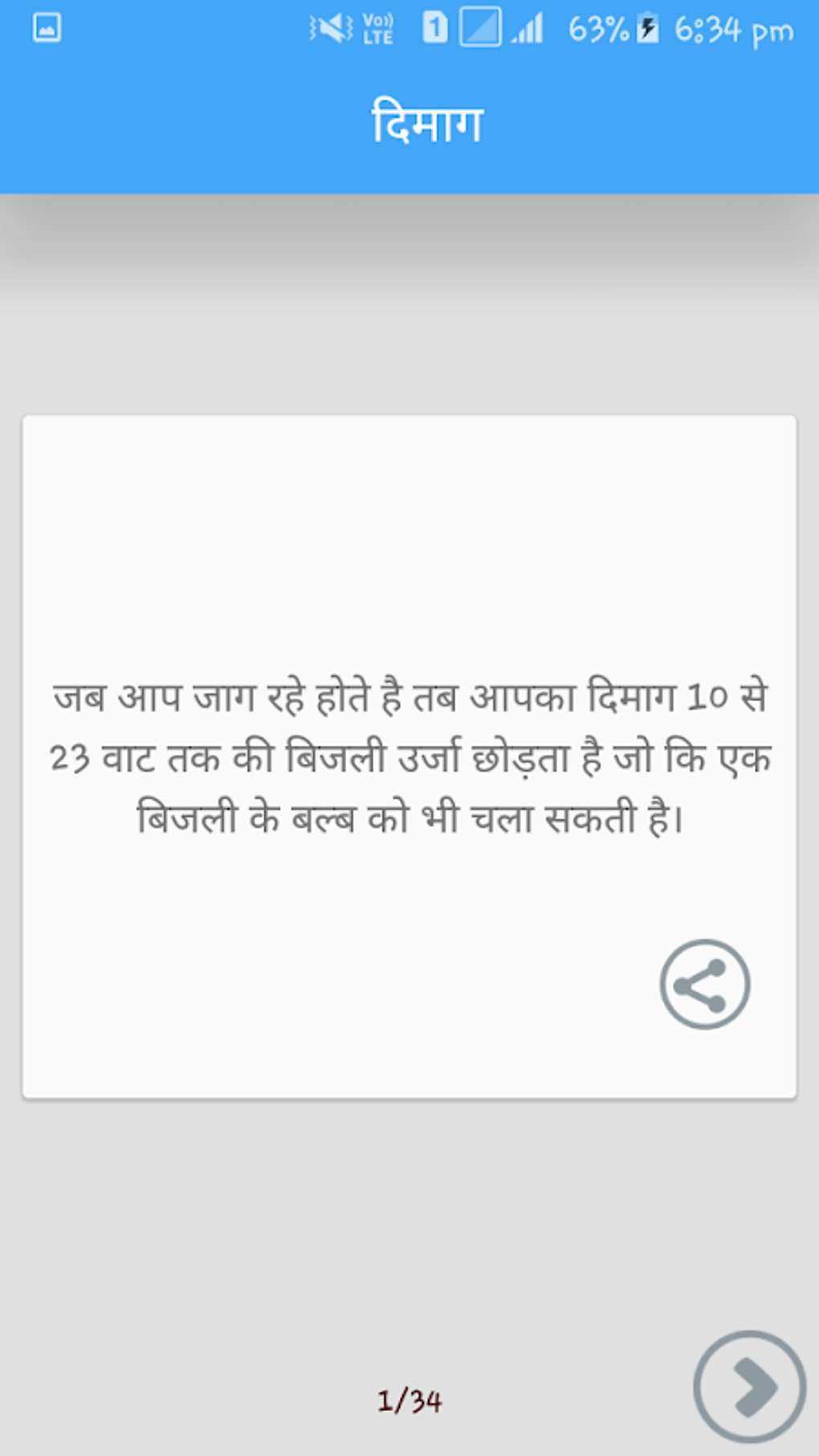The image size is (819, 1456).
Task: Go to the next fact
Action: (749, 1386)
